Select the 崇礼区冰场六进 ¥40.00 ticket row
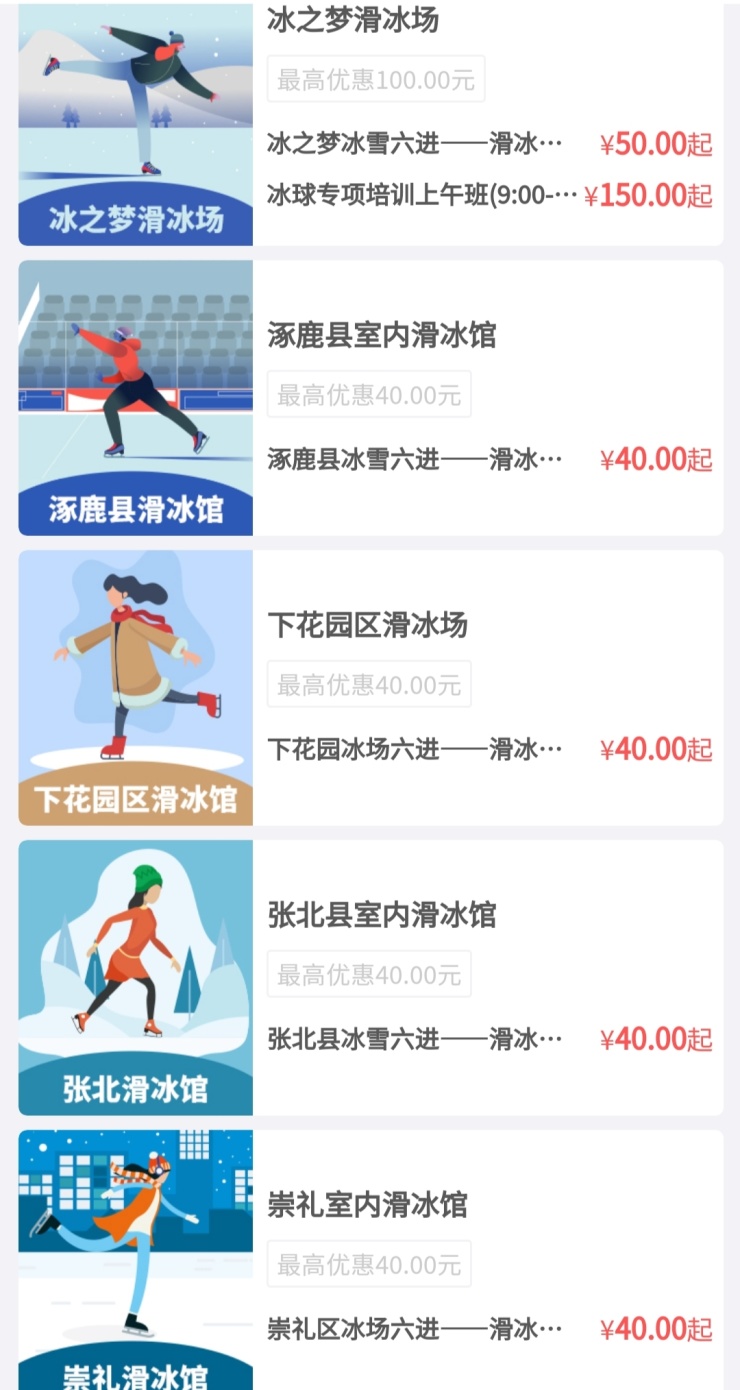Image resolution: width=740 pixels, height=1390 pixels. click(490, 1330)
